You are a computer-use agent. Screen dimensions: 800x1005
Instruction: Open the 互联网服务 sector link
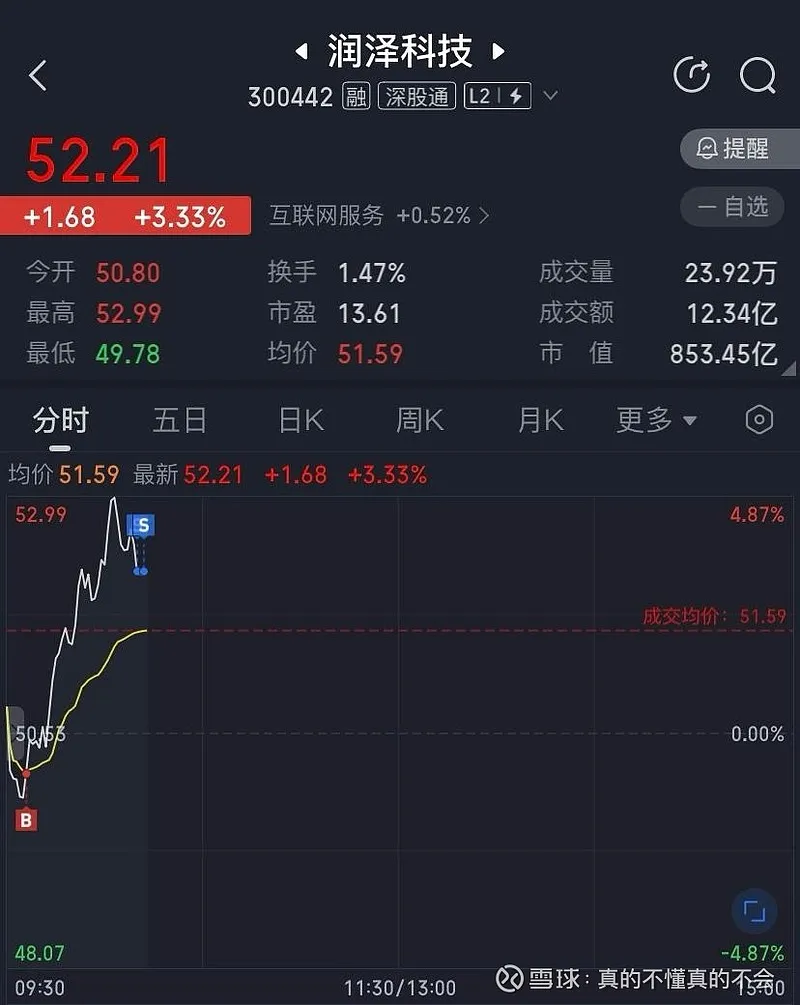click(x=378, y=215)
